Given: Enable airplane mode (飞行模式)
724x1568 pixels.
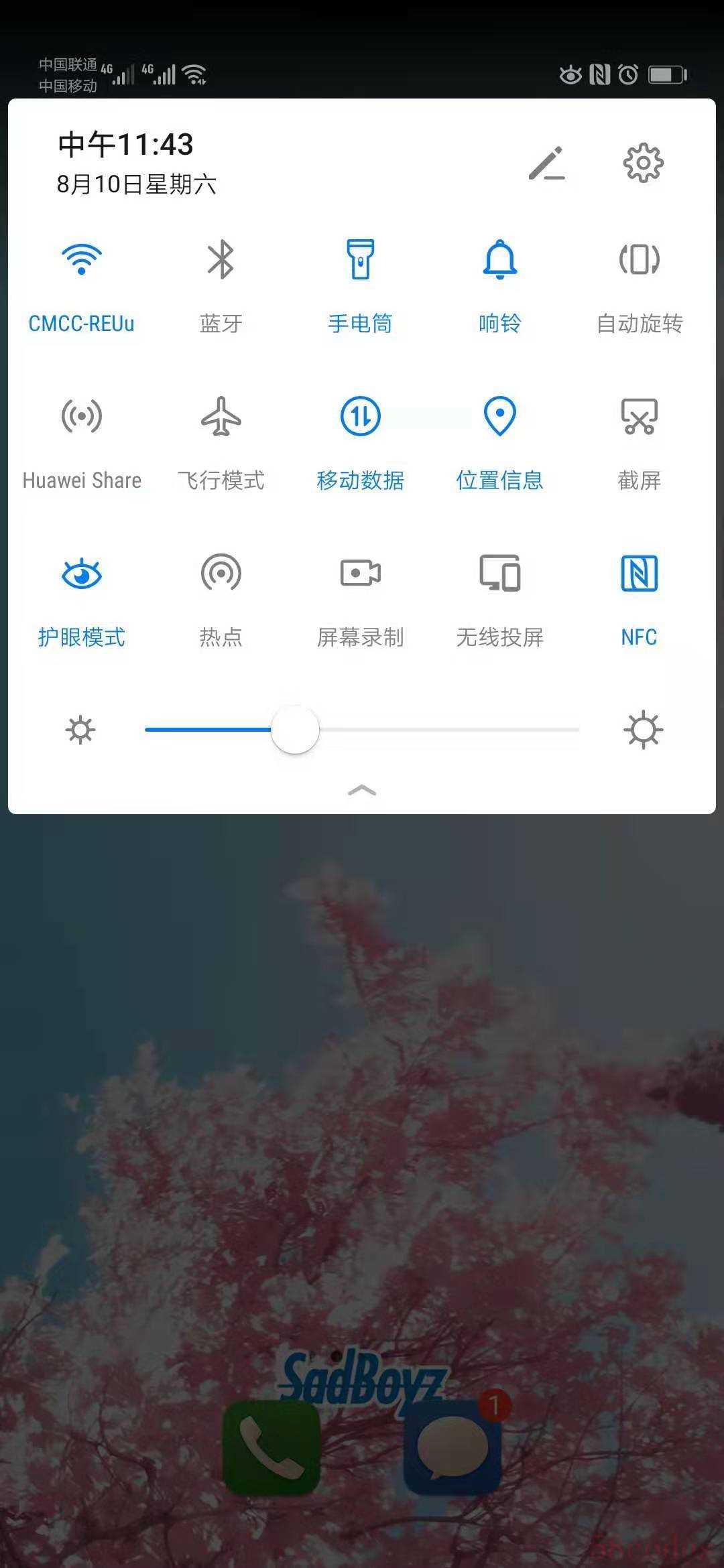Looking at the screenshot, I should pyautogui.click(x=221, y=416).
